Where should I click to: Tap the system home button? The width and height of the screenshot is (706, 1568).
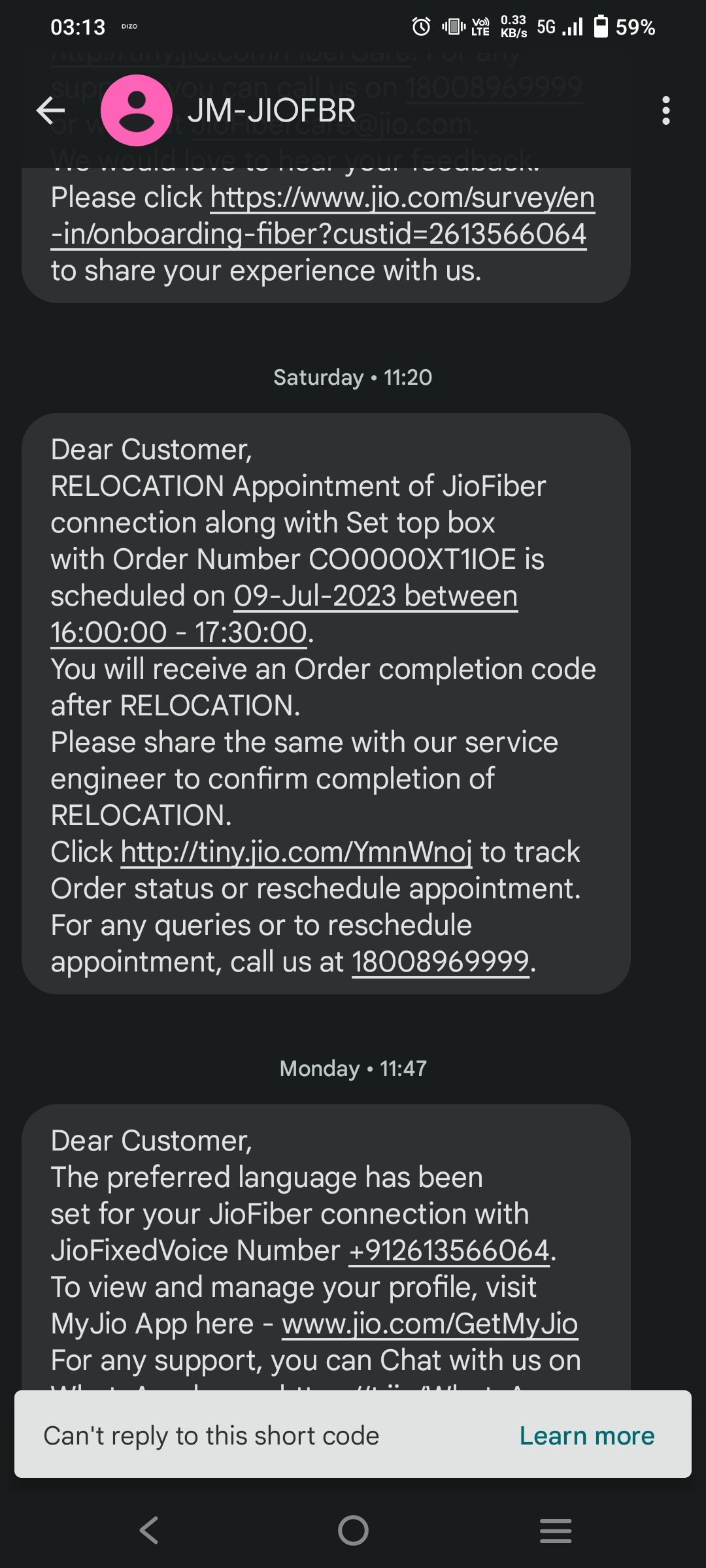pos(353,1530)
